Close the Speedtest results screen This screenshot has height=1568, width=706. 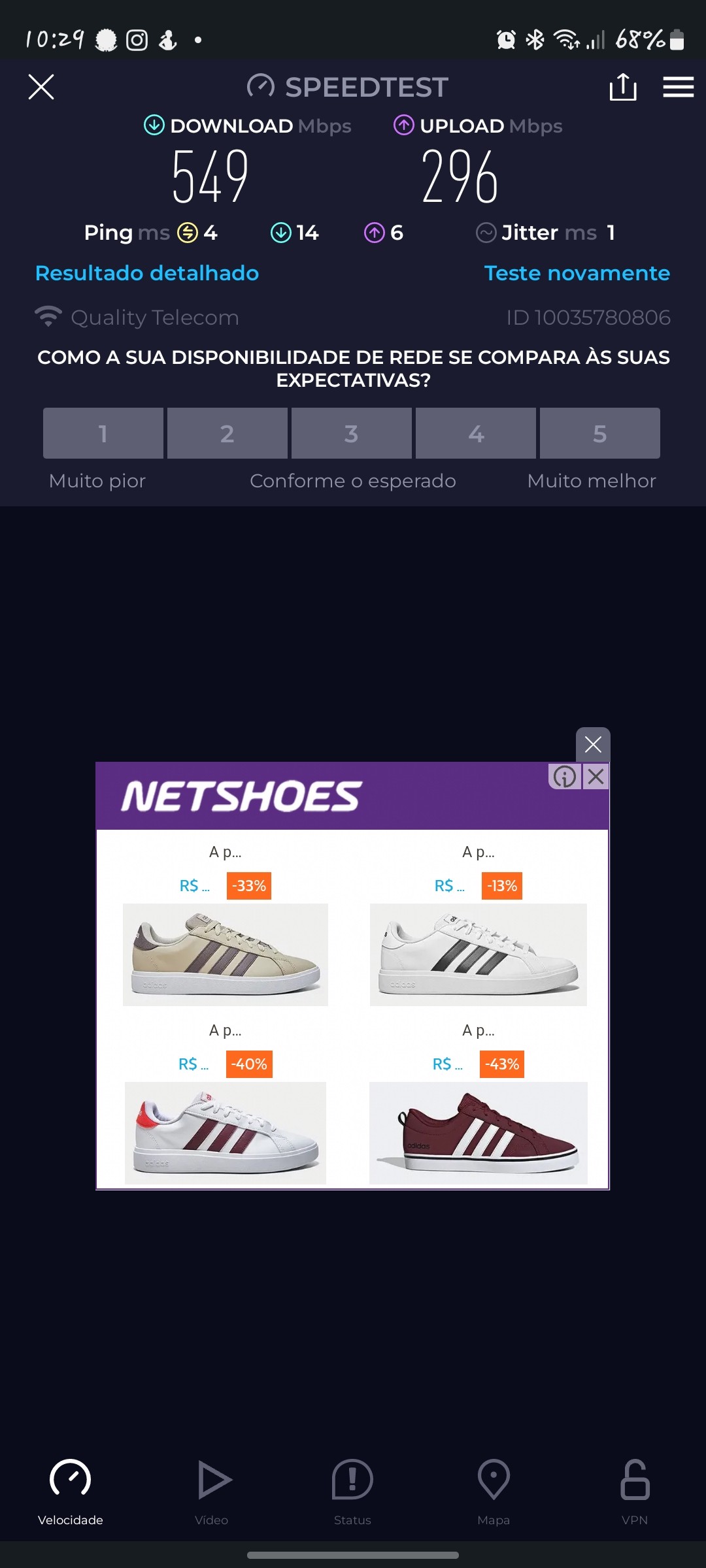(x=41, y=87)
